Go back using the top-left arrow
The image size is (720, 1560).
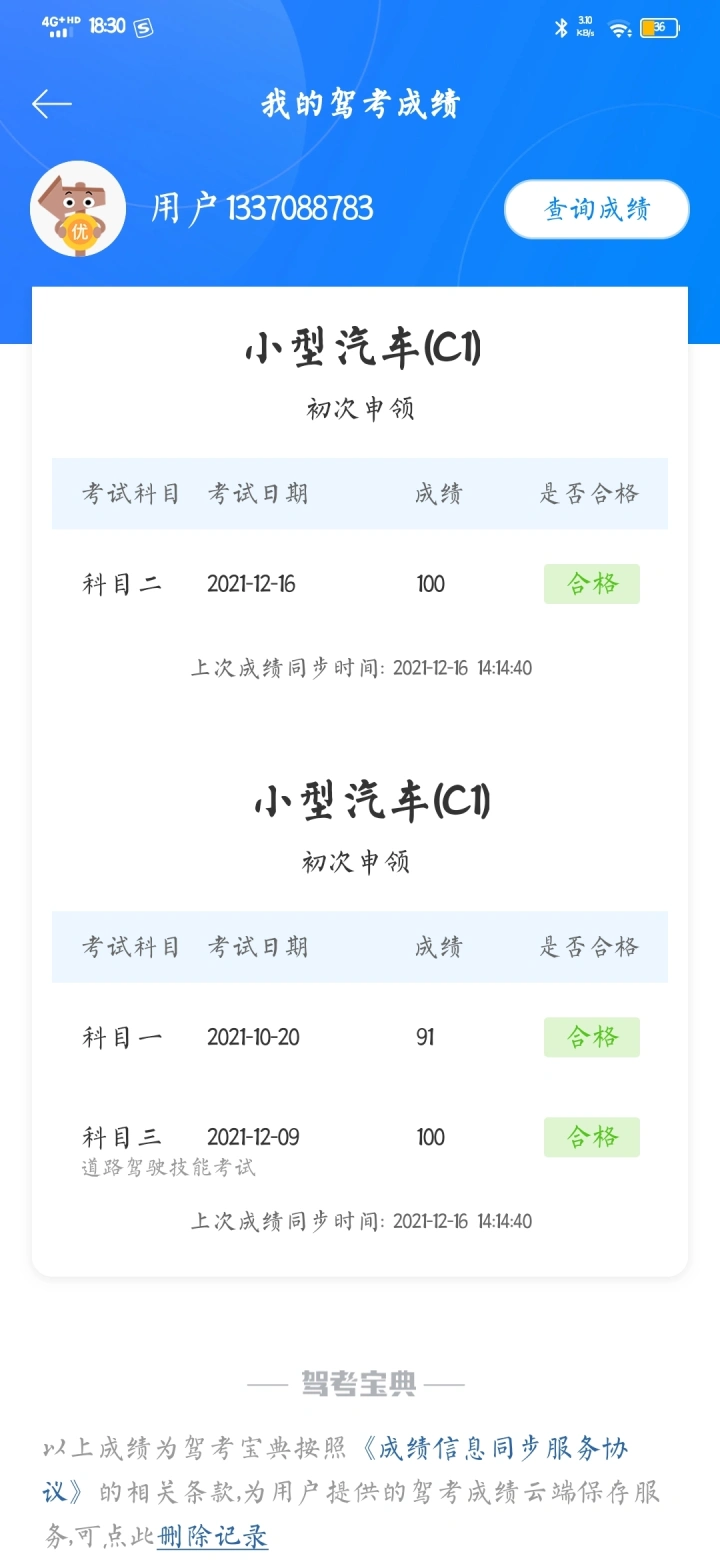click(x=51, y=104)
